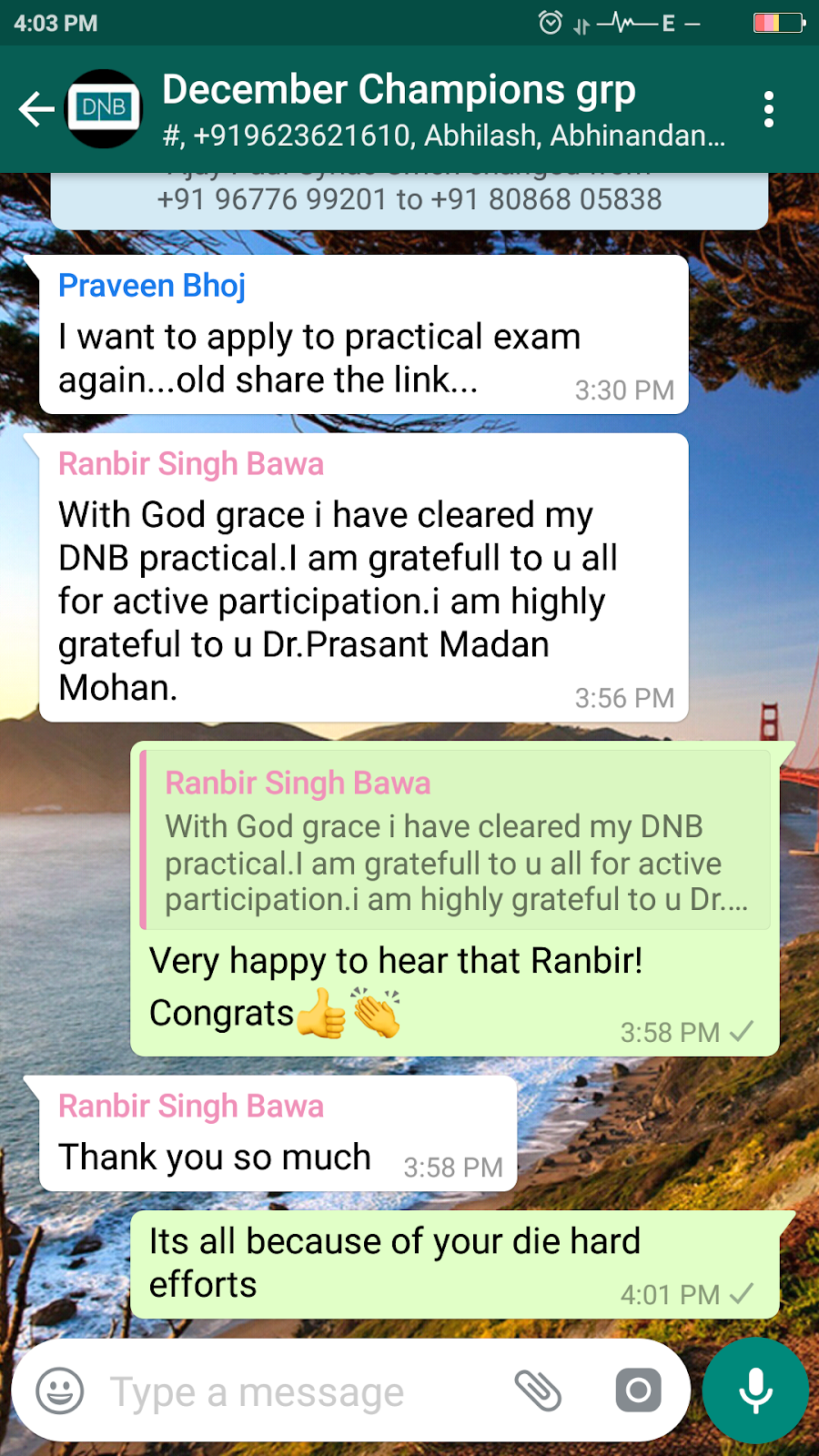Image resolution: width=819 pixels, height=1456 pixels.
Task: Focus the Type a message field
Action: pyautogui.click(x=291, y=1392)
